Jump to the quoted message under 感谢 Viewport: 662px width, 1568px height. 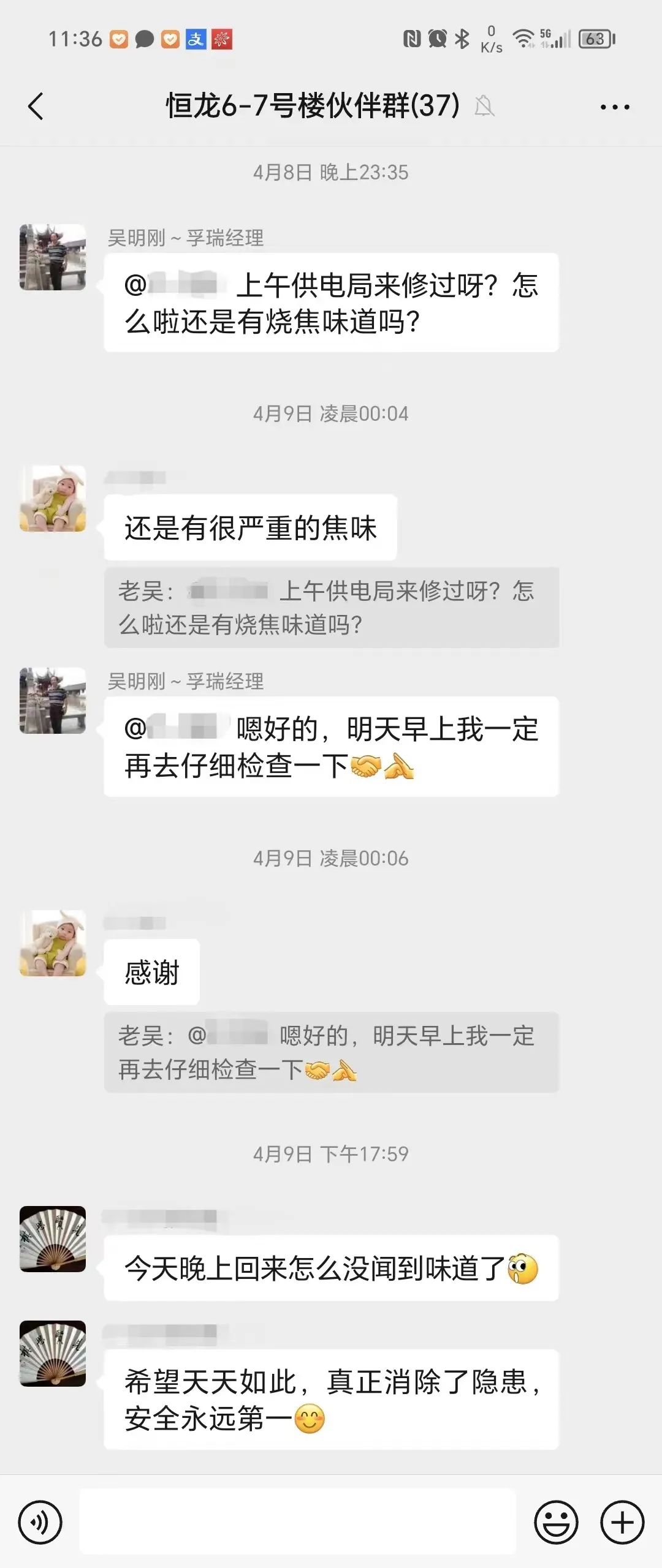coord(331,1052)
